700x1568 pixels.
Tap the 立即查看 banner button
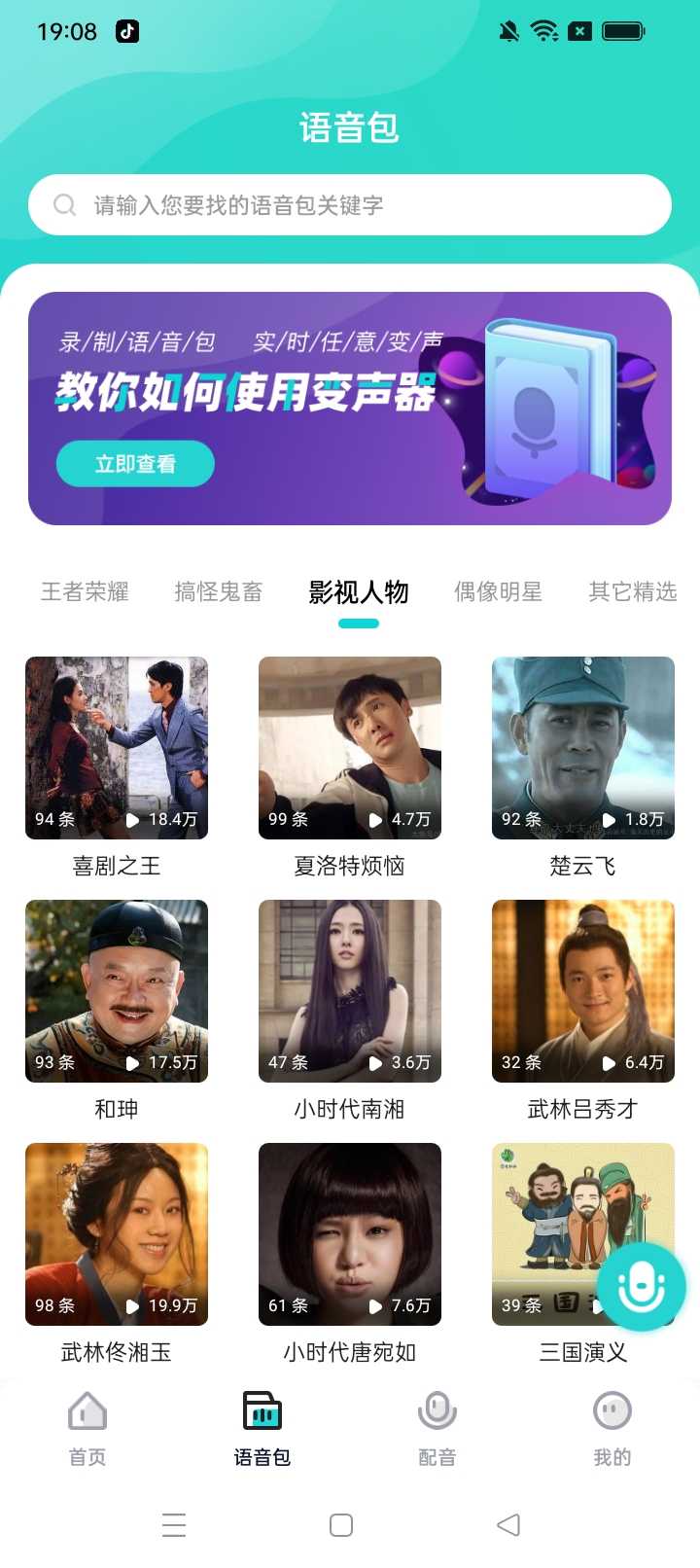point(135,463)
